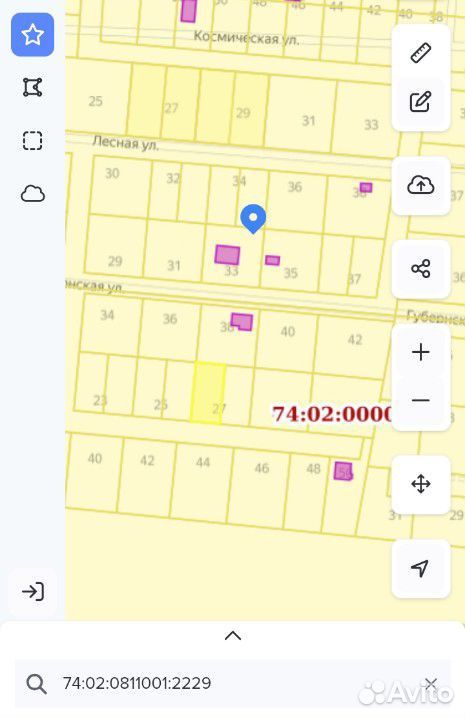Open the favorites star button

pos(33,35)
